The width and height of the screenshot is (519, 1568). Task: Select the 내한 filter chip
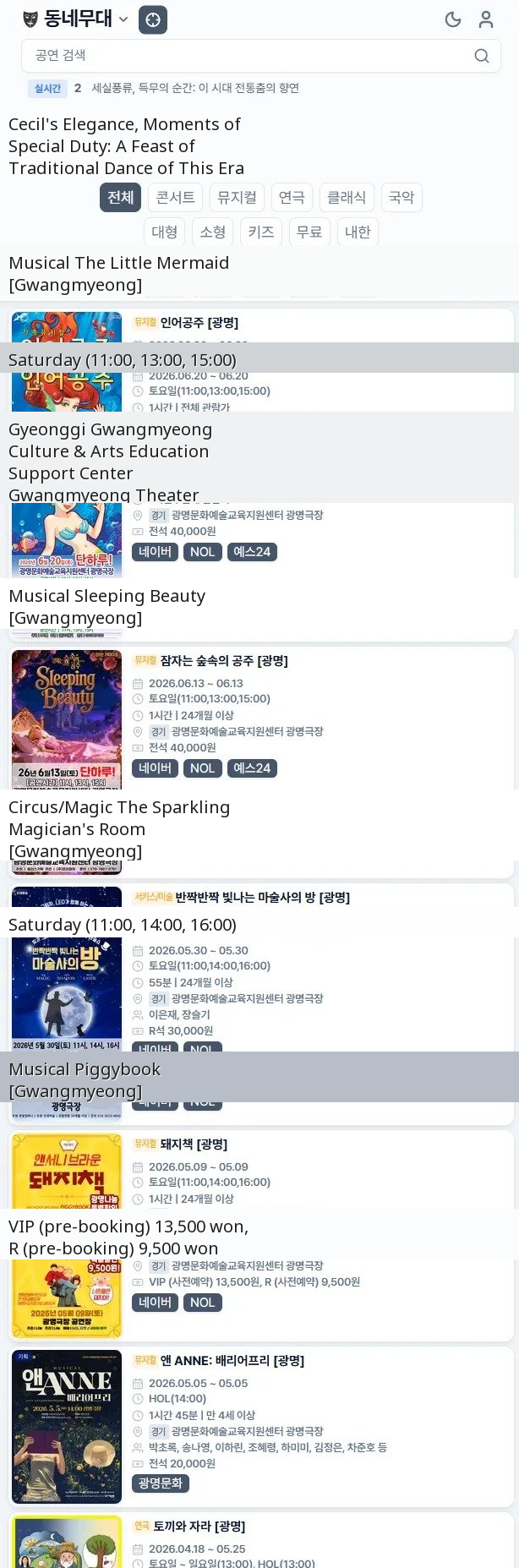(358, 232)
